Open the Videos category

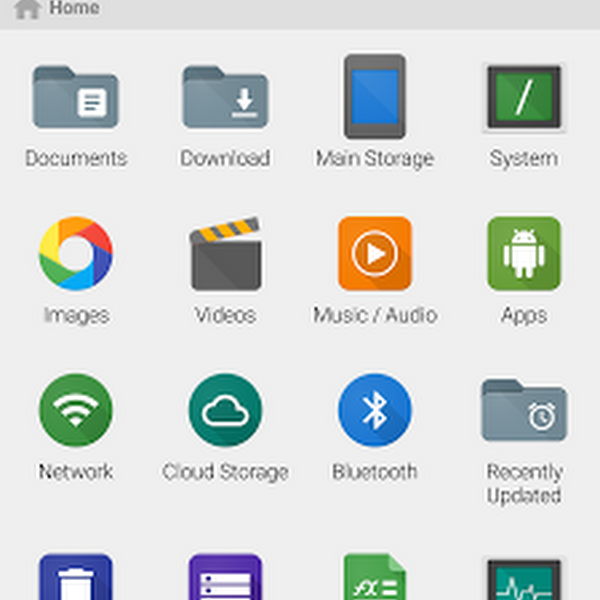(225, 254)
